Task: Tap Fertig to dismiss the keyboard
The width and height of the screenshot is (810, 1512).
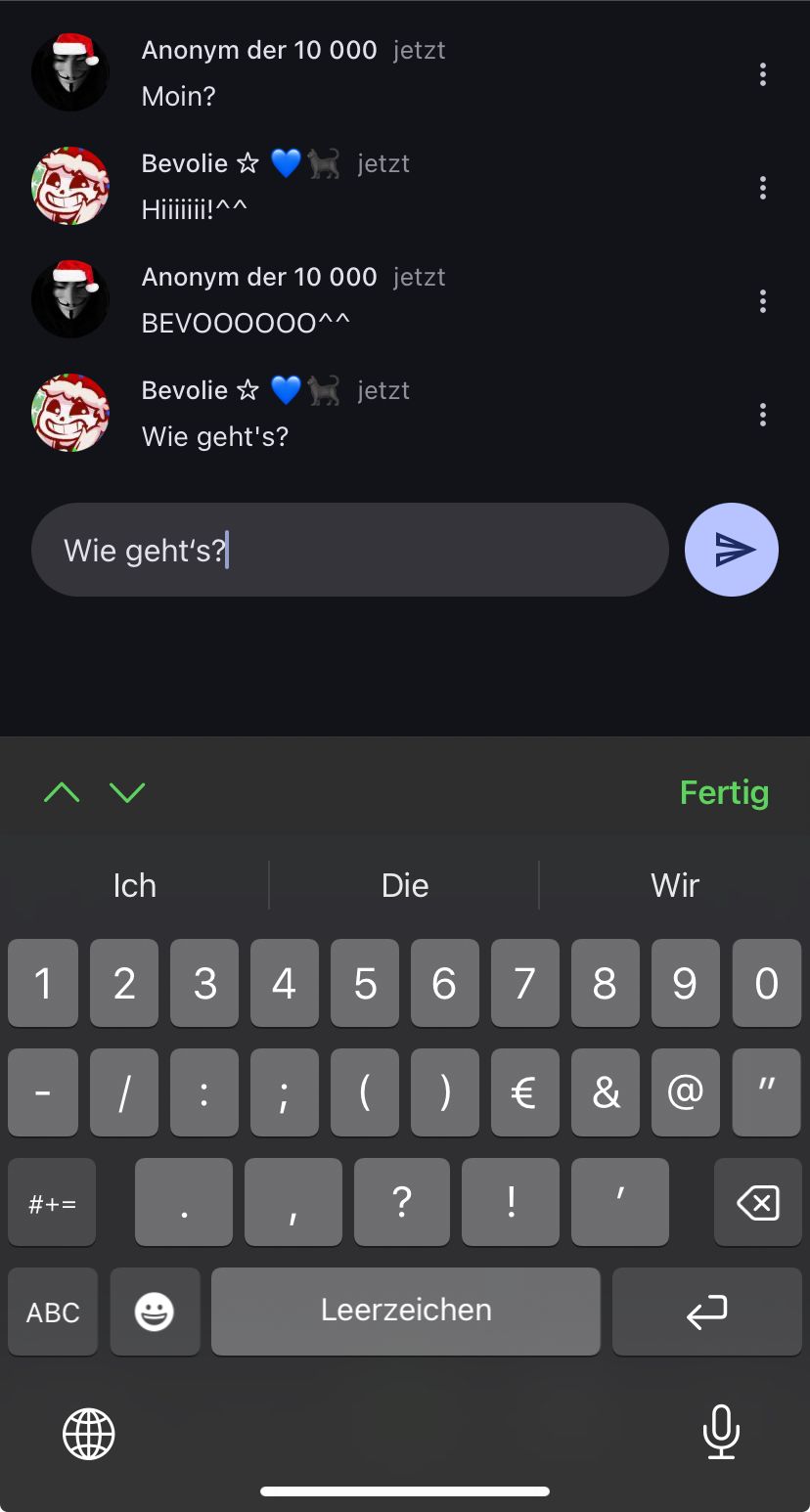Action: (x=724, y=792)
